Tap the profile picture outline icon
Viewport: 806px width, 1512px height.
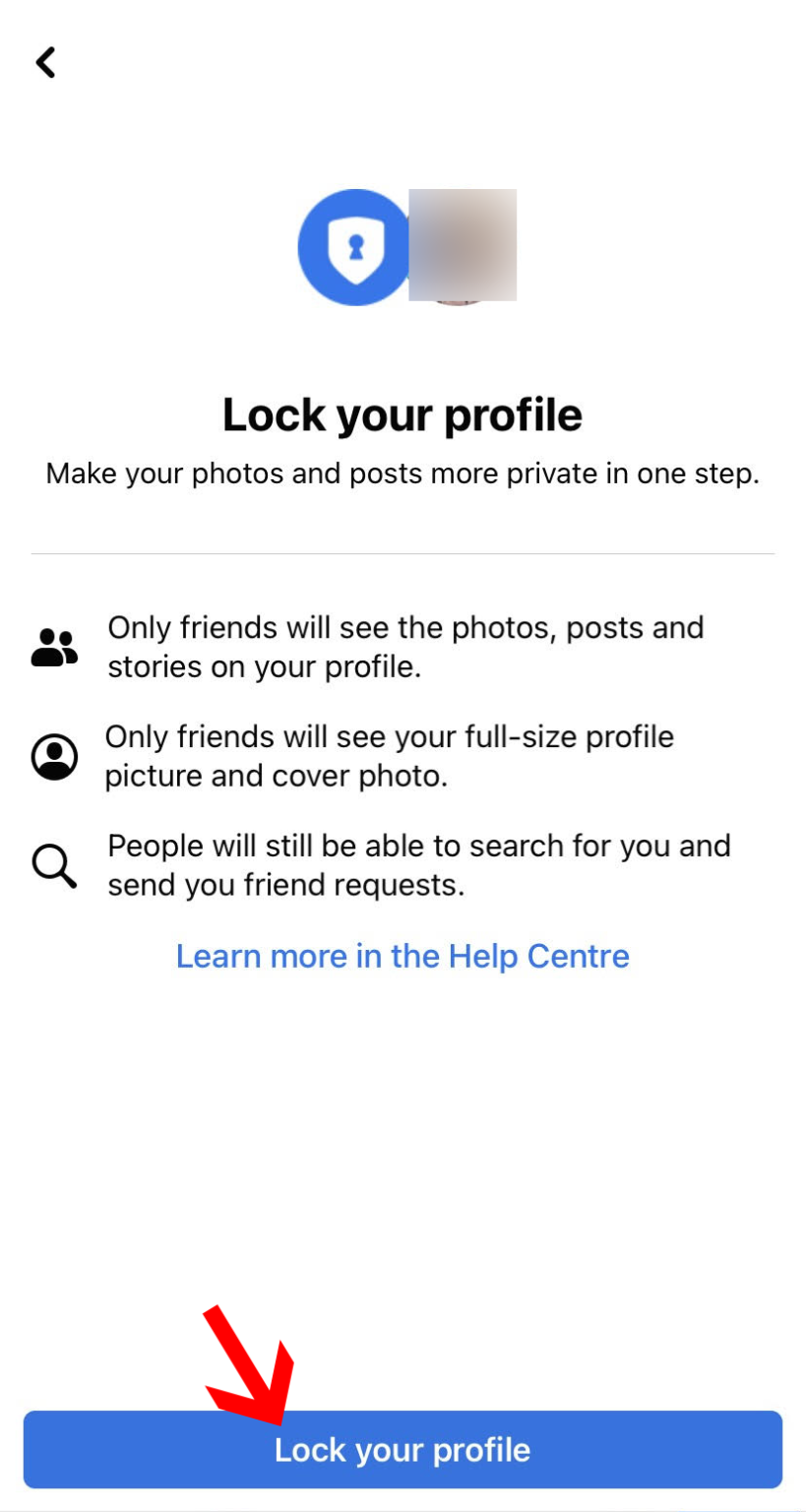tap(54, 756)
